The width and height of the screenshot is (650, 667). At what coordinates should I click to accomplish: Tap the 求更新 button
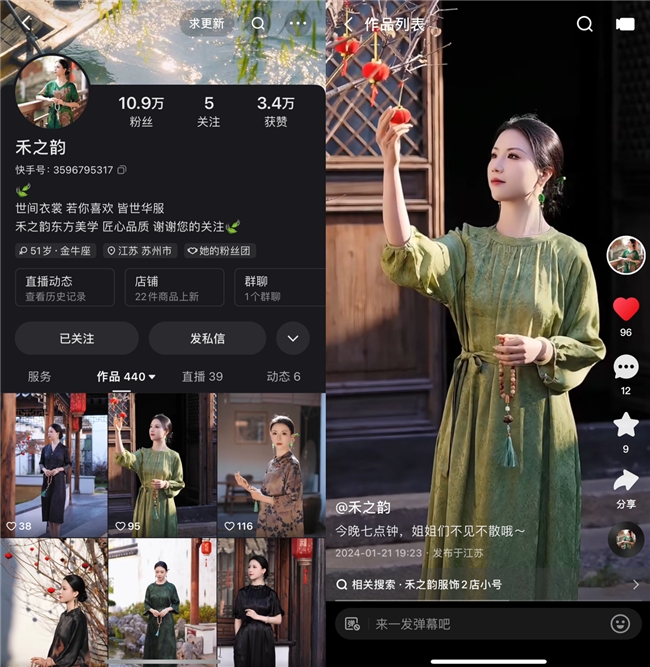(x=207, y=23)
